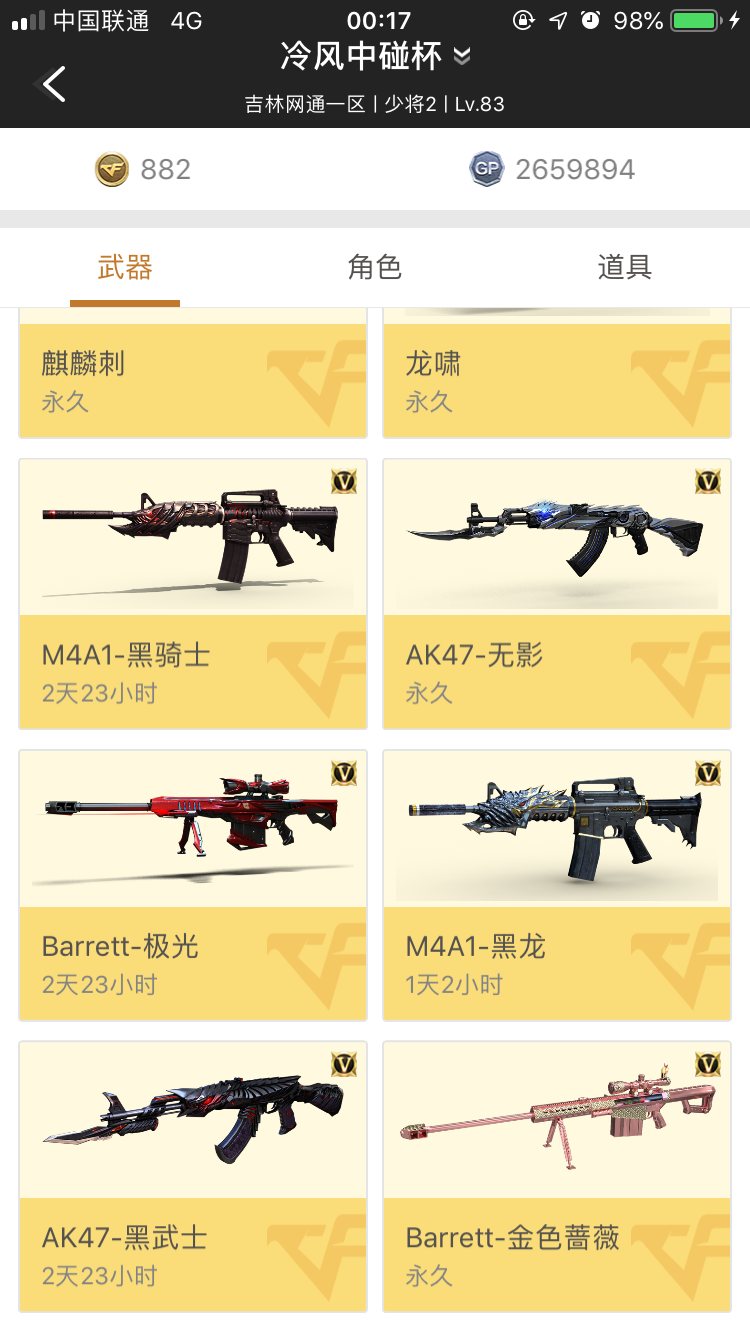View the M4A1-黑骑士 weapon card
This screenshot has height=1334, width=750.
[193, 593]
